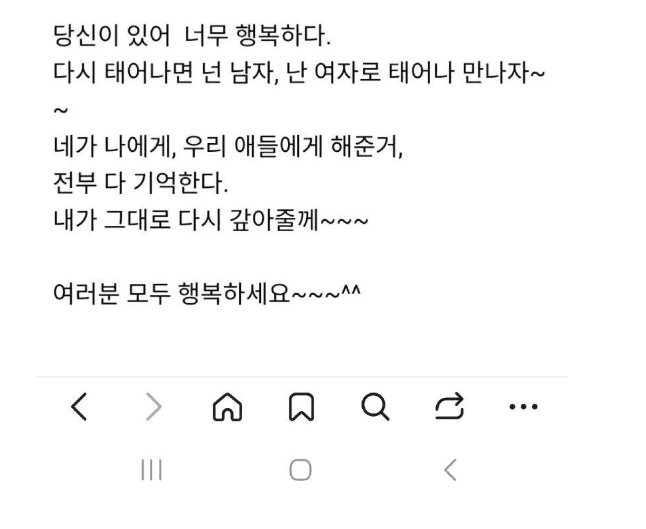Go back to the previous page
The image size is (646, 529).
click(80, 407)
